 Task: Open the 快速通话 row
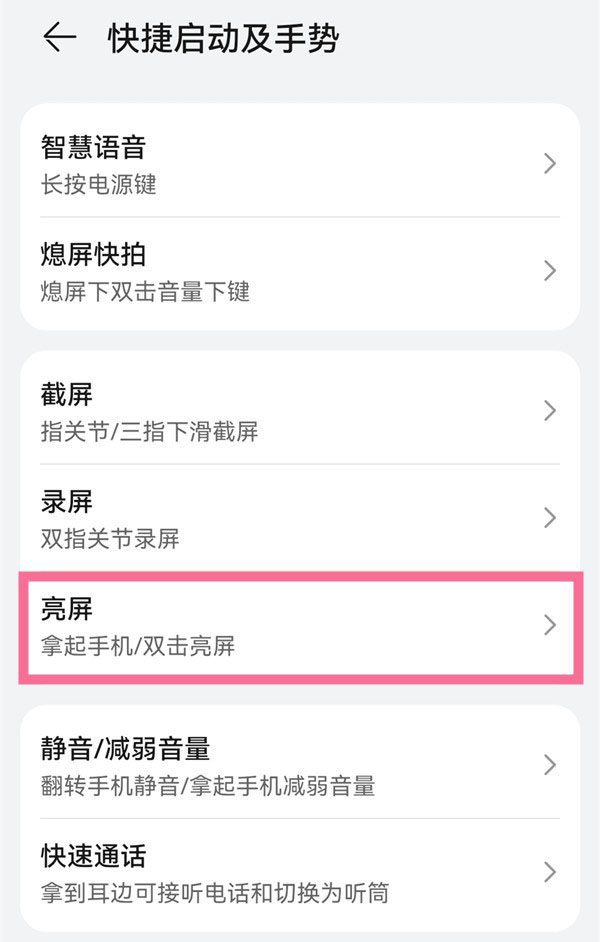[299, 872]
